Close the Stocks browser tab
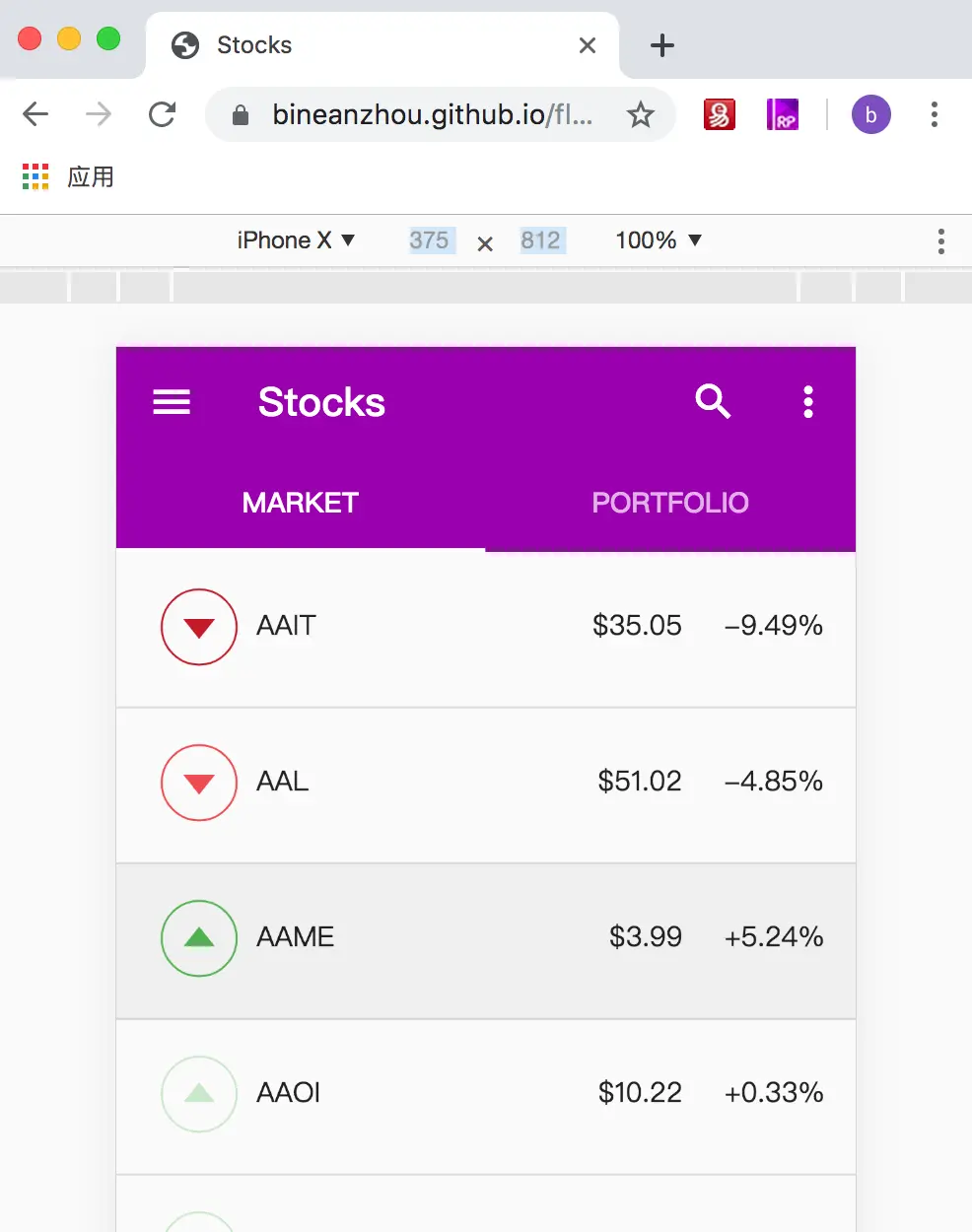Viewport: 972px width, 1232px height. [x=588, y=45]
